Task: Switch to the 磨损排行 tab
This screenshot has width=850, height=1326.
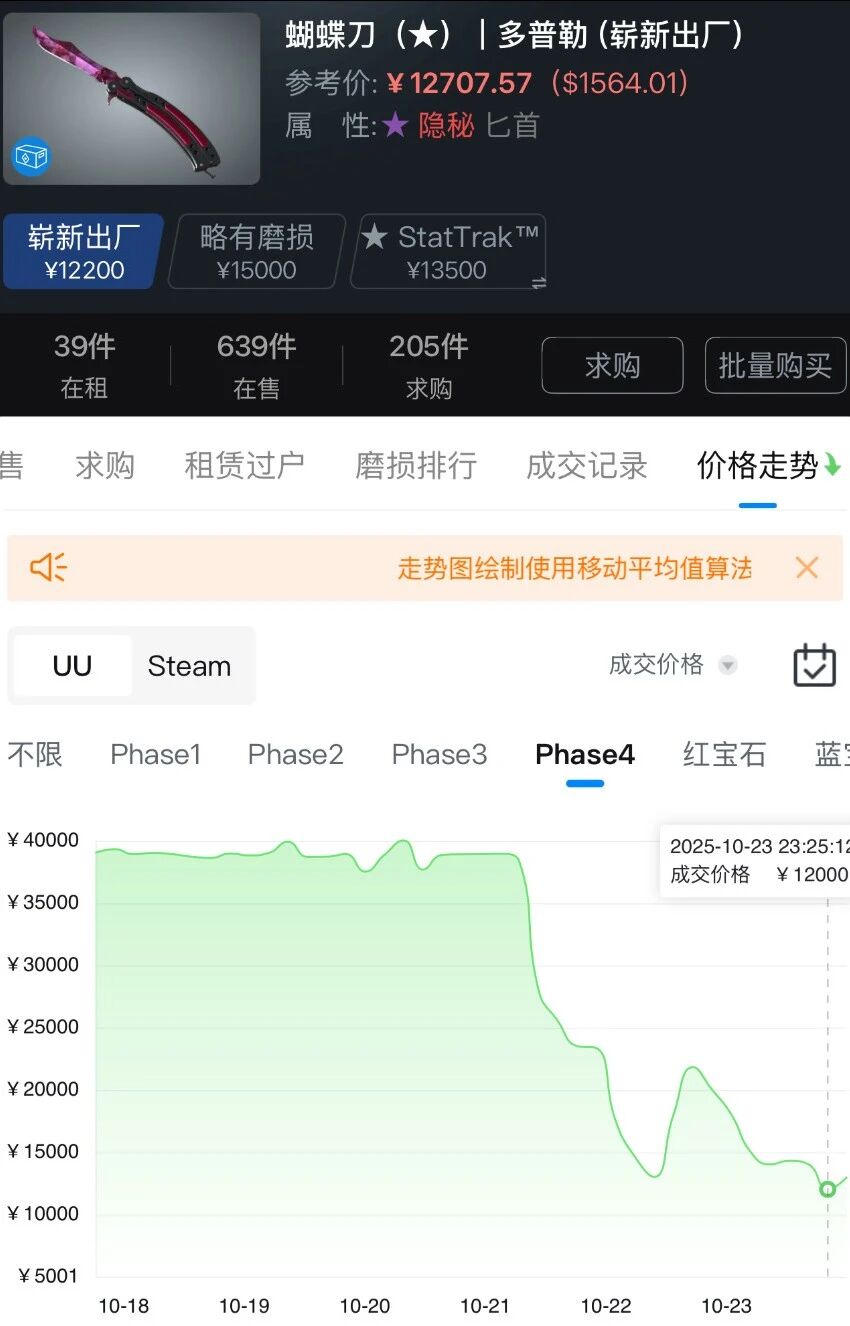Action: [415, 465]
